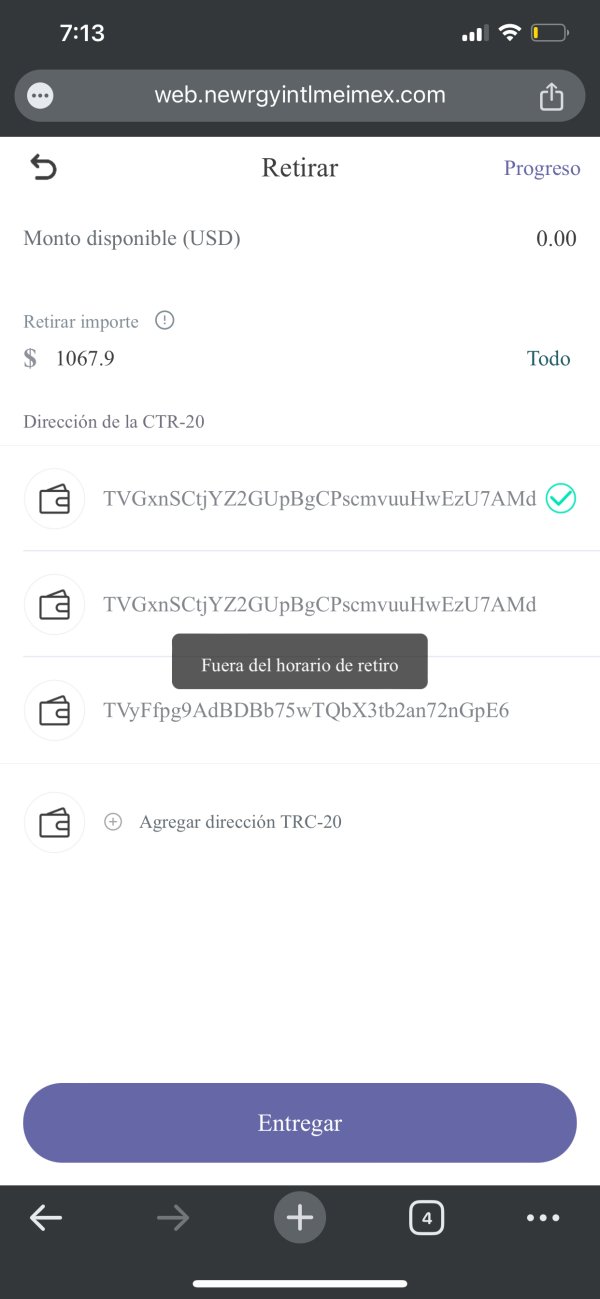
Task: Tap the info icon beside Retirar importe
Action: pos(165,321)
